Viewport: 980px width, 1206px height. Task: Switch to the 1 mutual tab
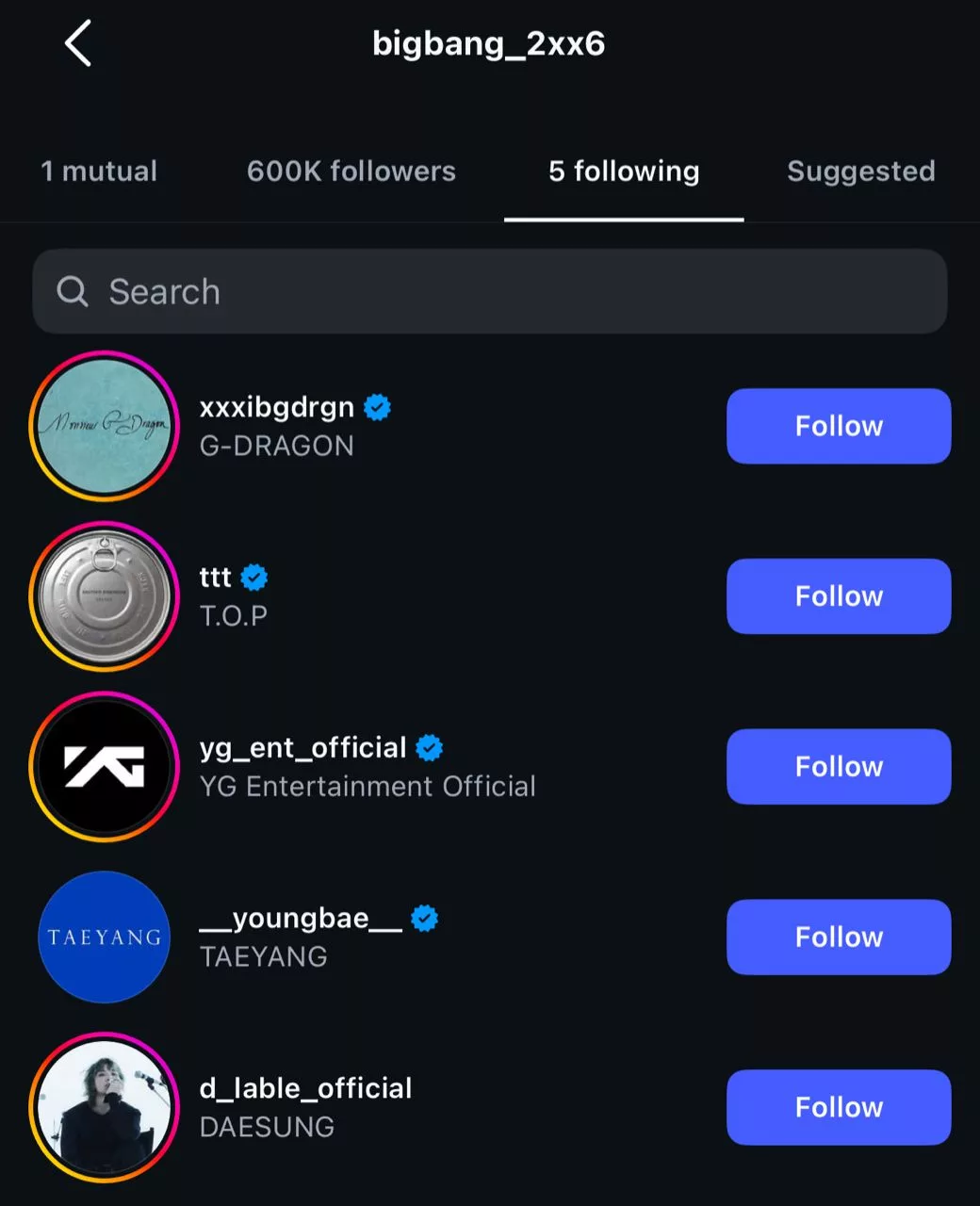[x=98, y=171]
